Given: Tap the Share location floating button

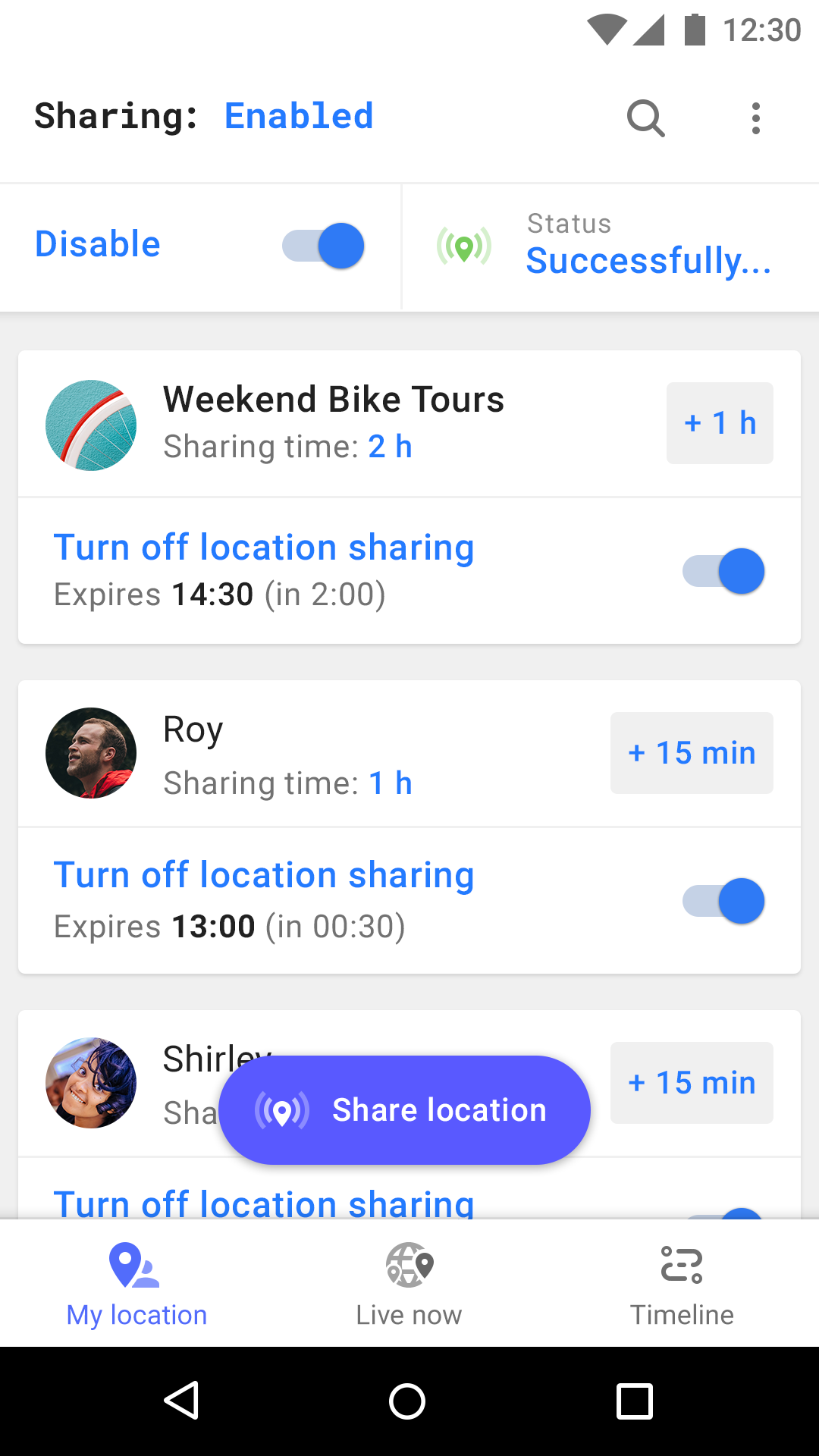Looking at the screenshot, I should [404, 1110].
